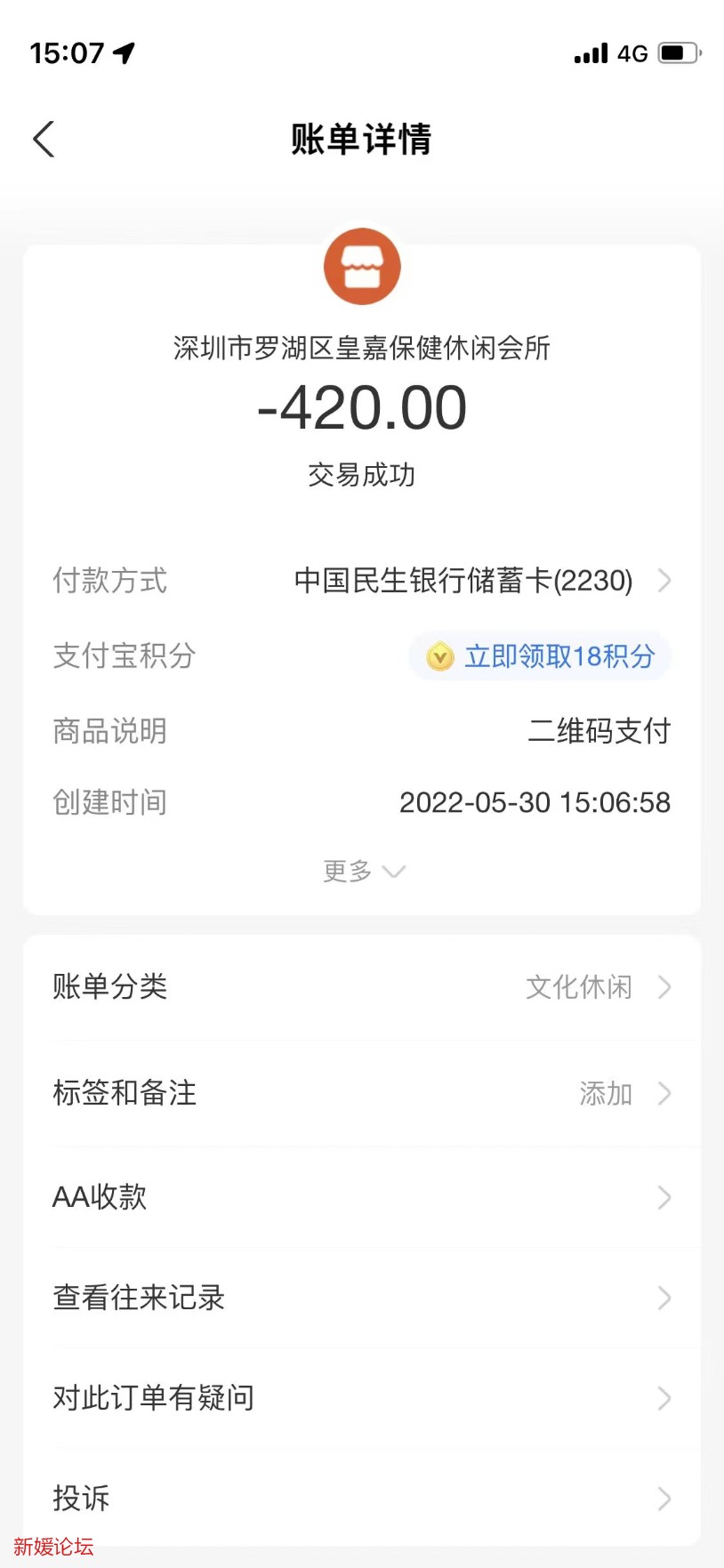Open 查看往来记录 transaction history
This screenshot has height=1568, width=724.
(362, 1298)
